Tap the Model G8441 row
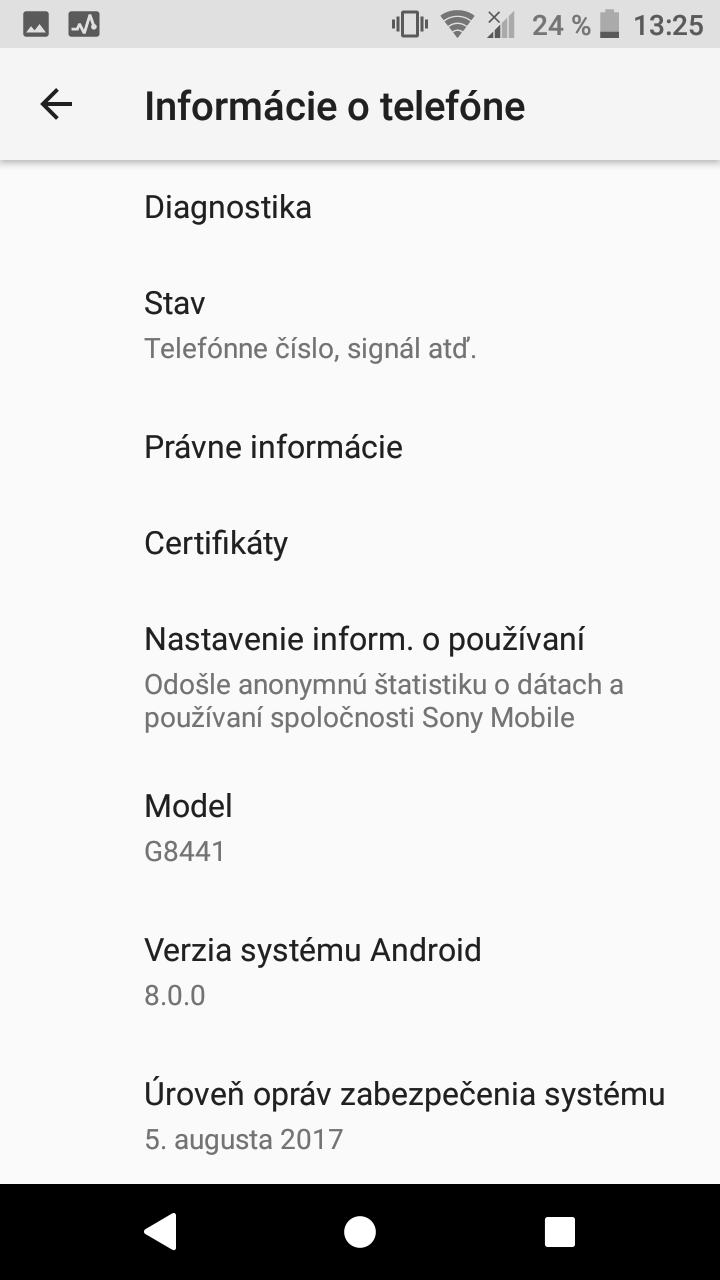Image resolution: width=720 pixels, height=1280 pixels. [360, 828]
